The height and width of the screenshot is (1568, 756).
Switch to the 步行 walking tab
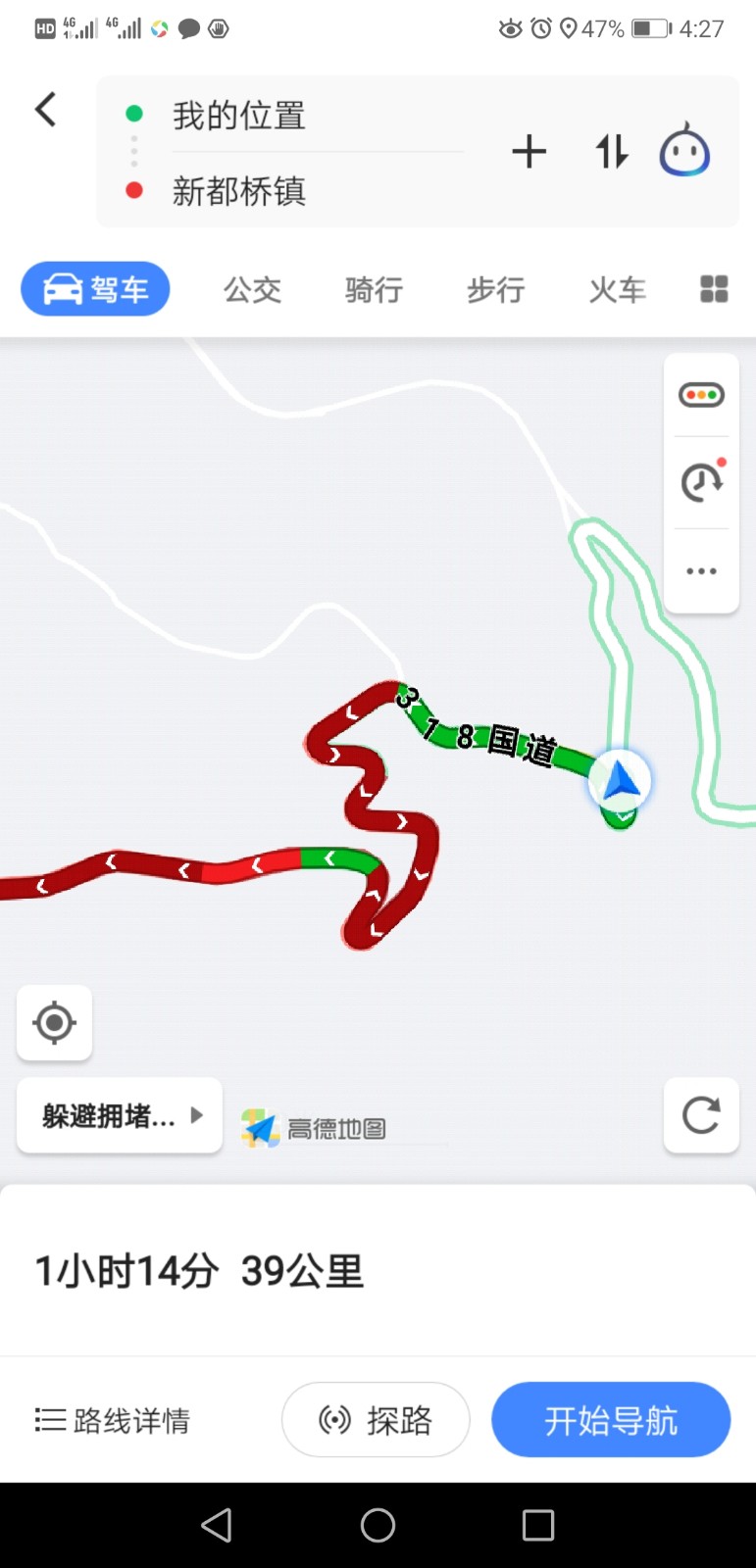tap(495, 289)
